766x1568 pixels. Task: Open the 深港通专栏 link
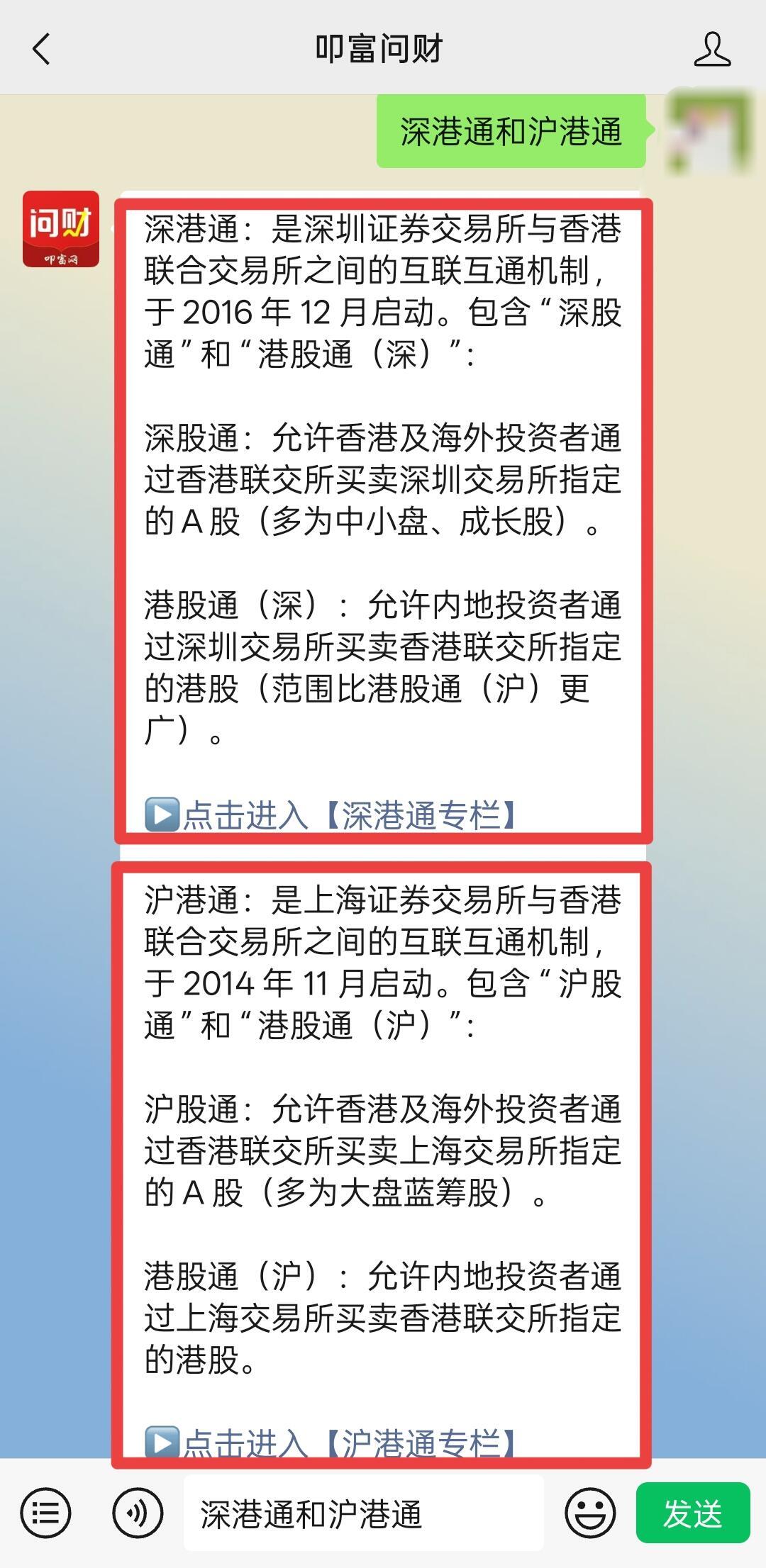pos(332,815)
